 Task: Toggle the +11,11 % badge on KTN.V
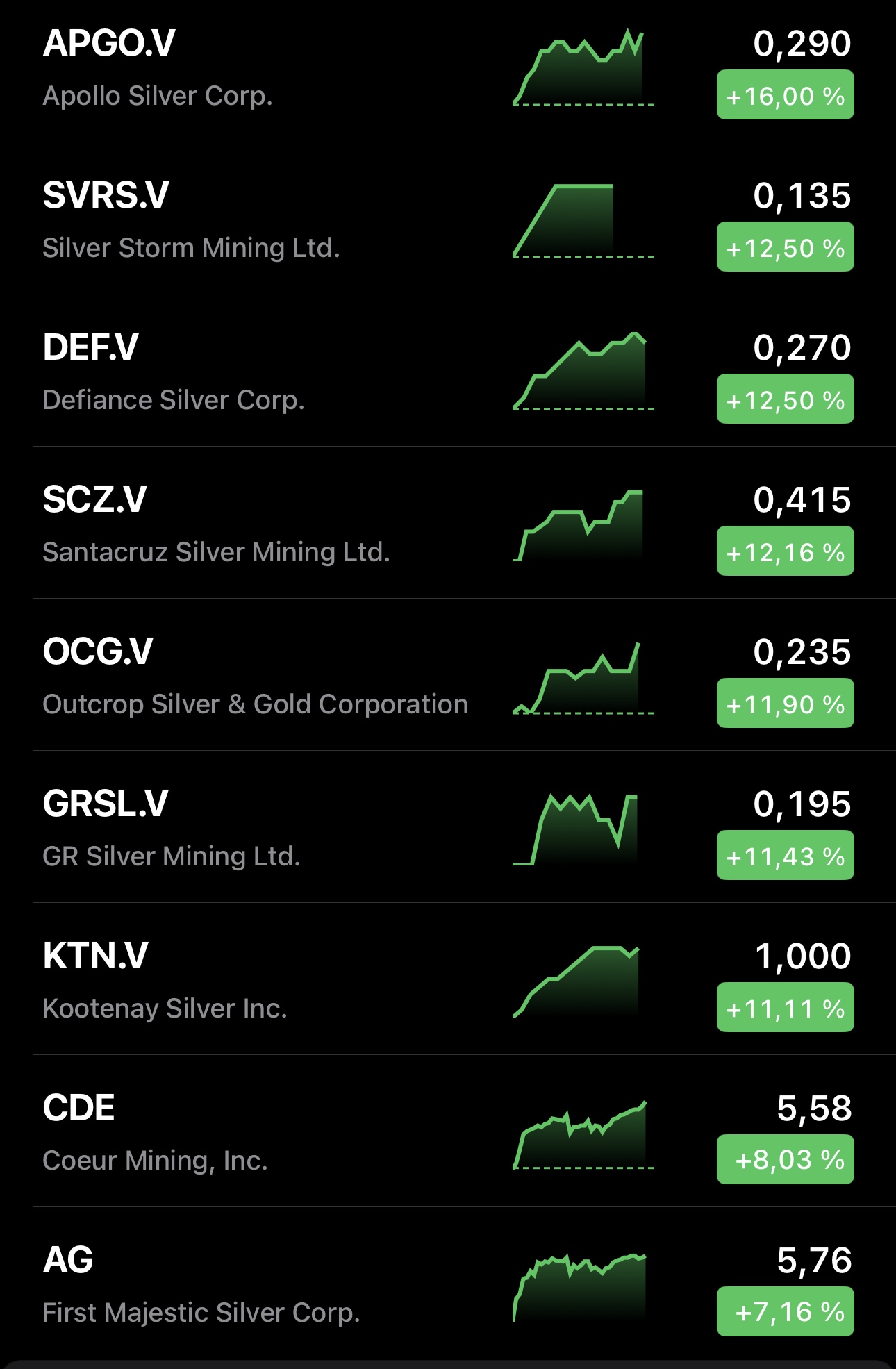click(785, 1008)
